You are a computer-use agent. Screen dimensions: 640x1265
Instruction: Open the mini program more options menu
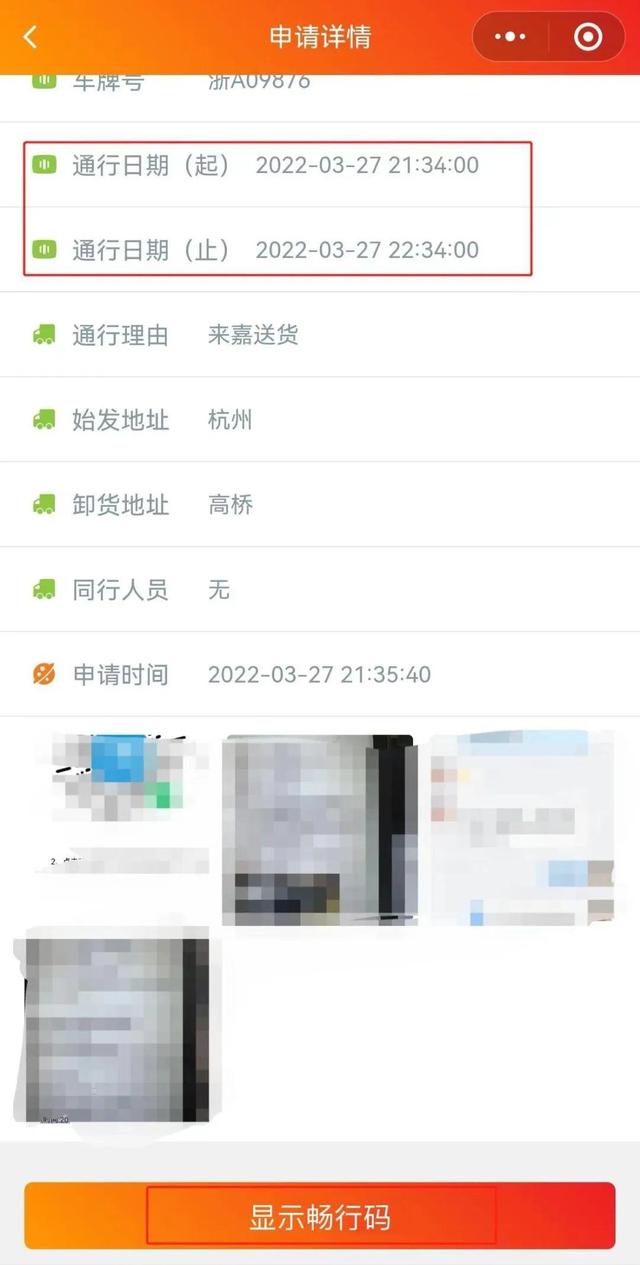(x=510, y=38)
